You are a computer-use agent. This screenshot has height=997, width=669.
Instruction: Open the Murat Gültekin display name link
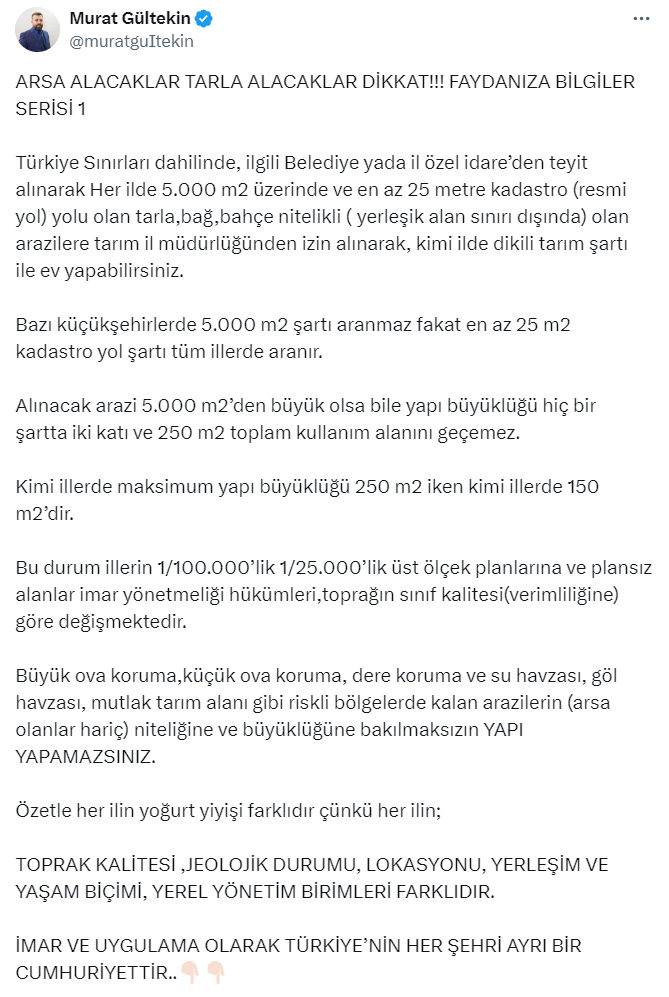point(130,19)
